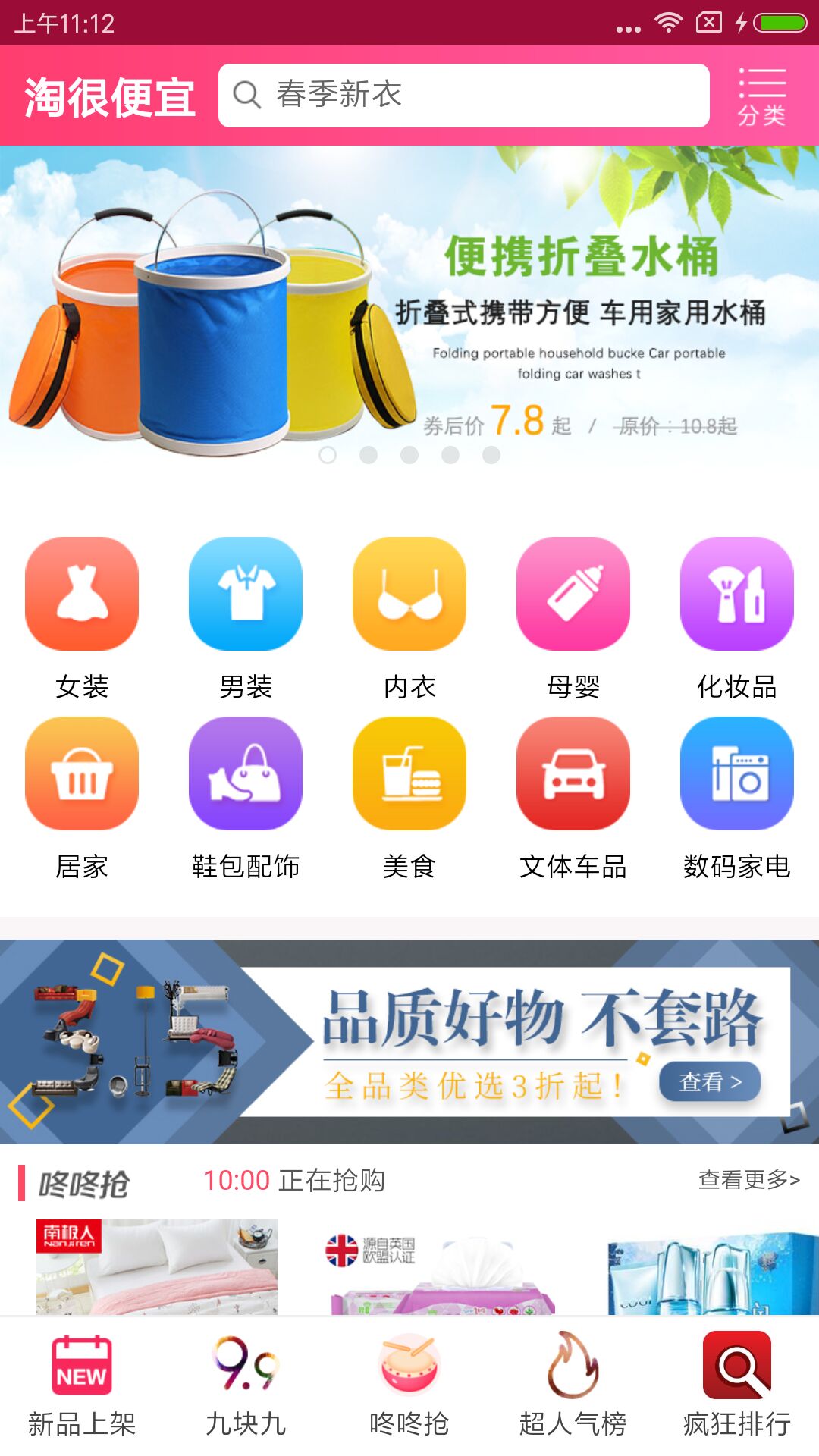The width and height of the screenshot is (819, 1456).
Task: Tap the 春季新衣 search box
Action: pos(463,96)
